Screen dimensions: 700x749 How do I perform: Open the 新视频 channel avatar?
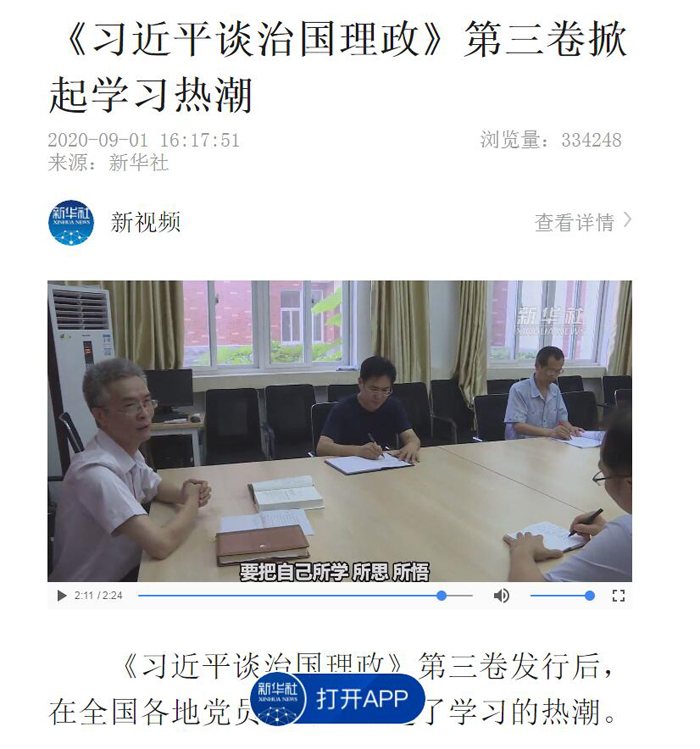[x=71, y=222]
